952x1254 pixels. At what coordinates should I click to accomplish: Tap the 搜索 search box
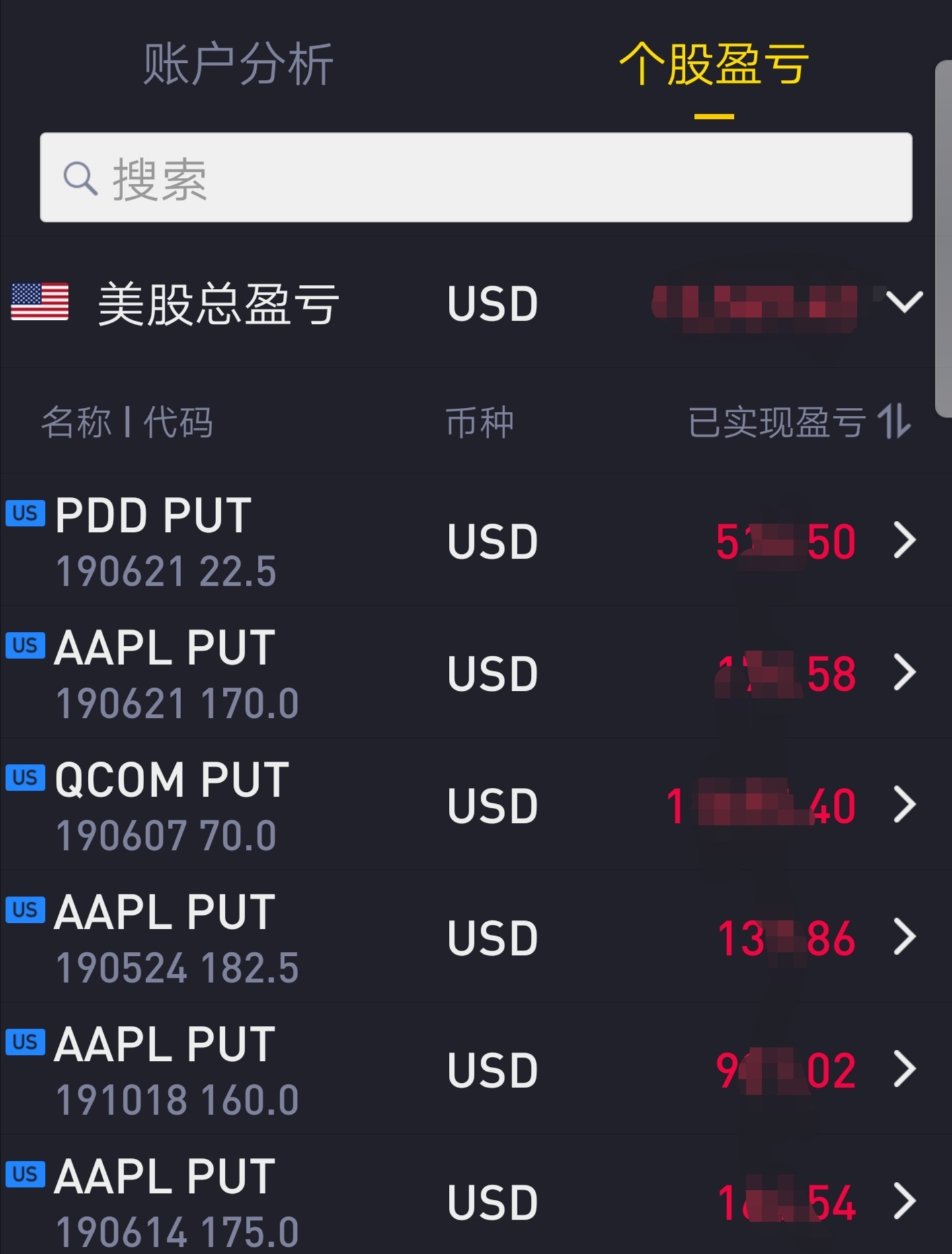[476, 178]
